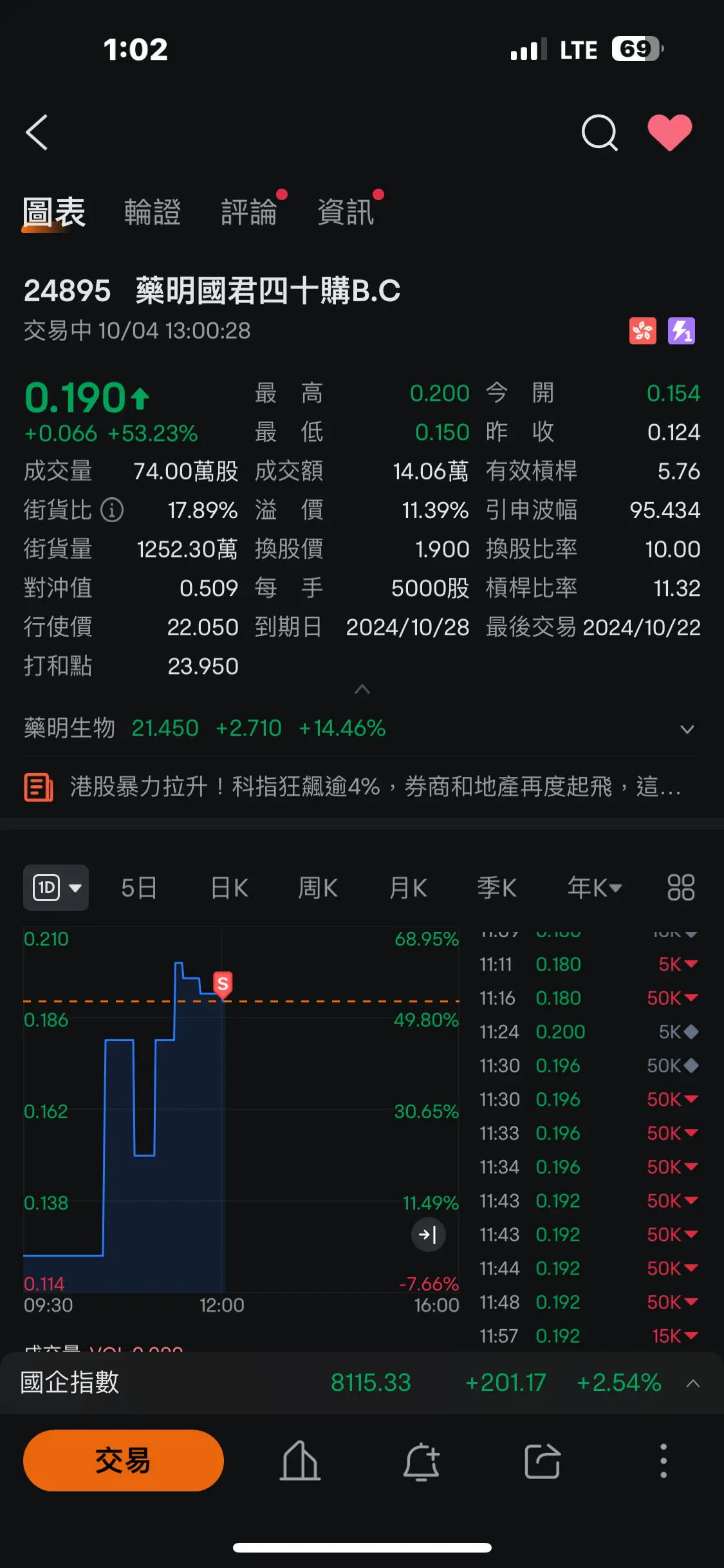Open the search magnifier icon
724x1568 pixels.
point(600,133)
